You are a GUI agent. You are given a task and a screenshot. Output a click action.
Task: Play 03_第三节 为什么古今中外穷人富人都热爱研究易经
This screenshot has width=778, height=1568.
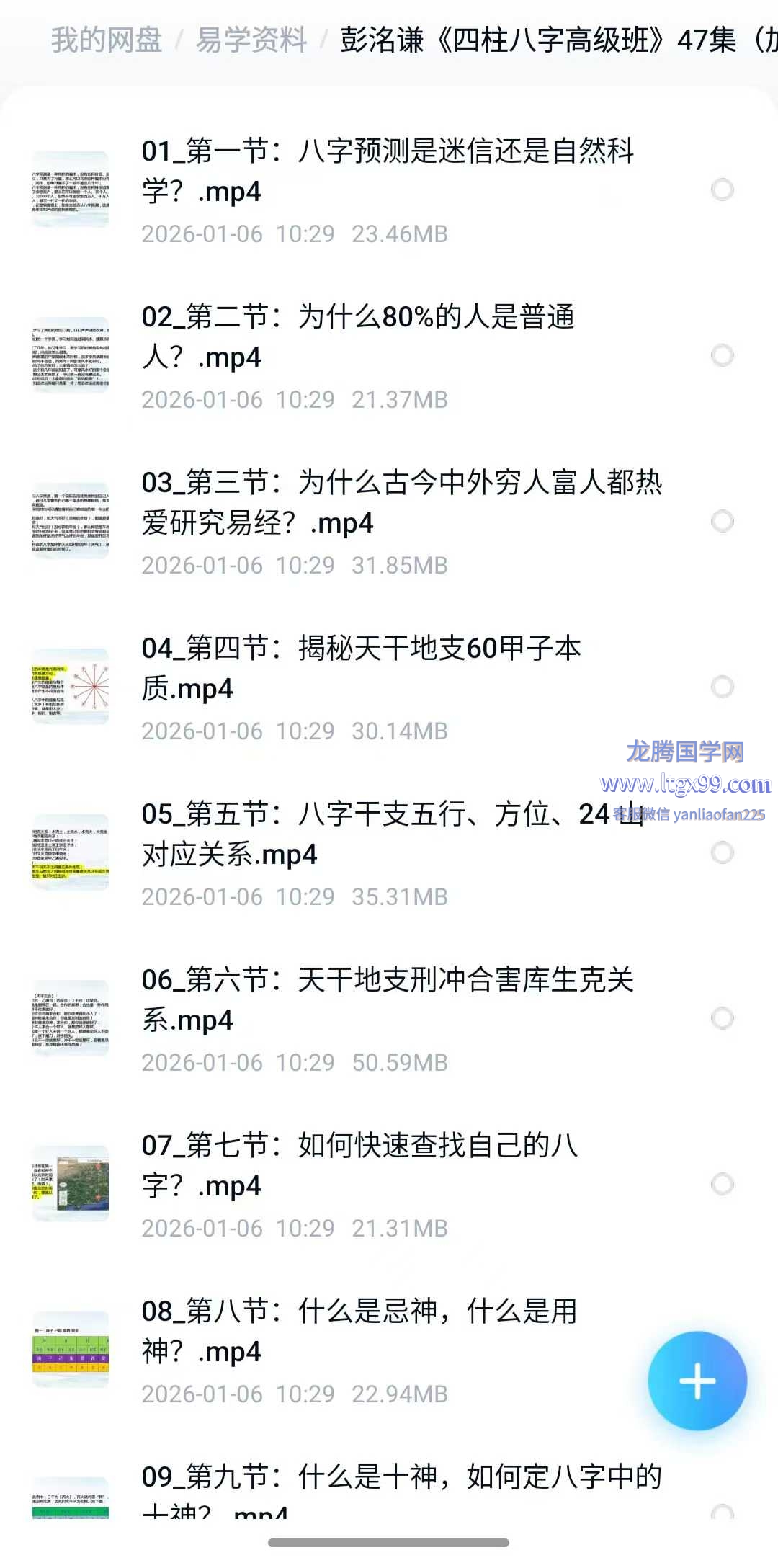coord(401,503)
